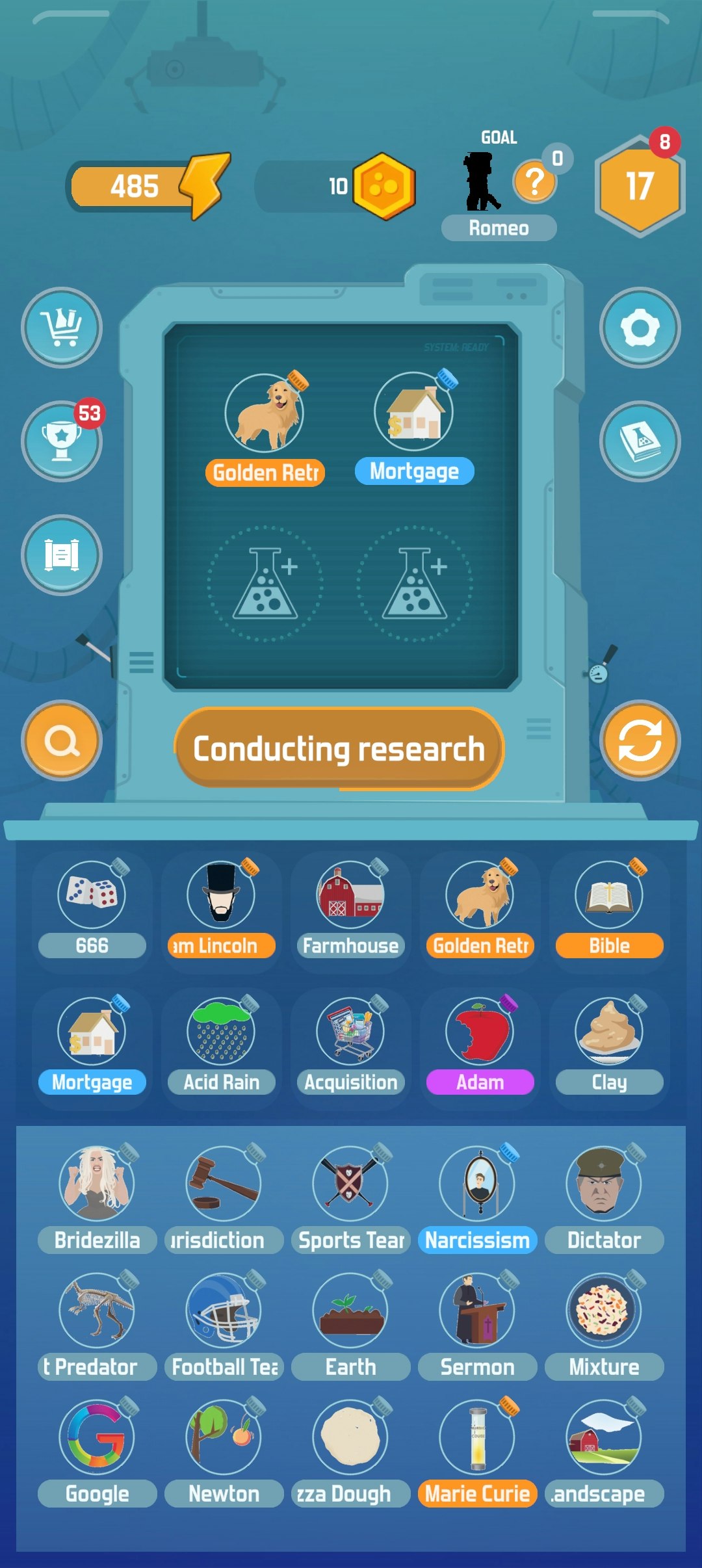Viewport: 702px width, 1568px height.
Task: Open the shop cart icon
Action: point(62,328)
